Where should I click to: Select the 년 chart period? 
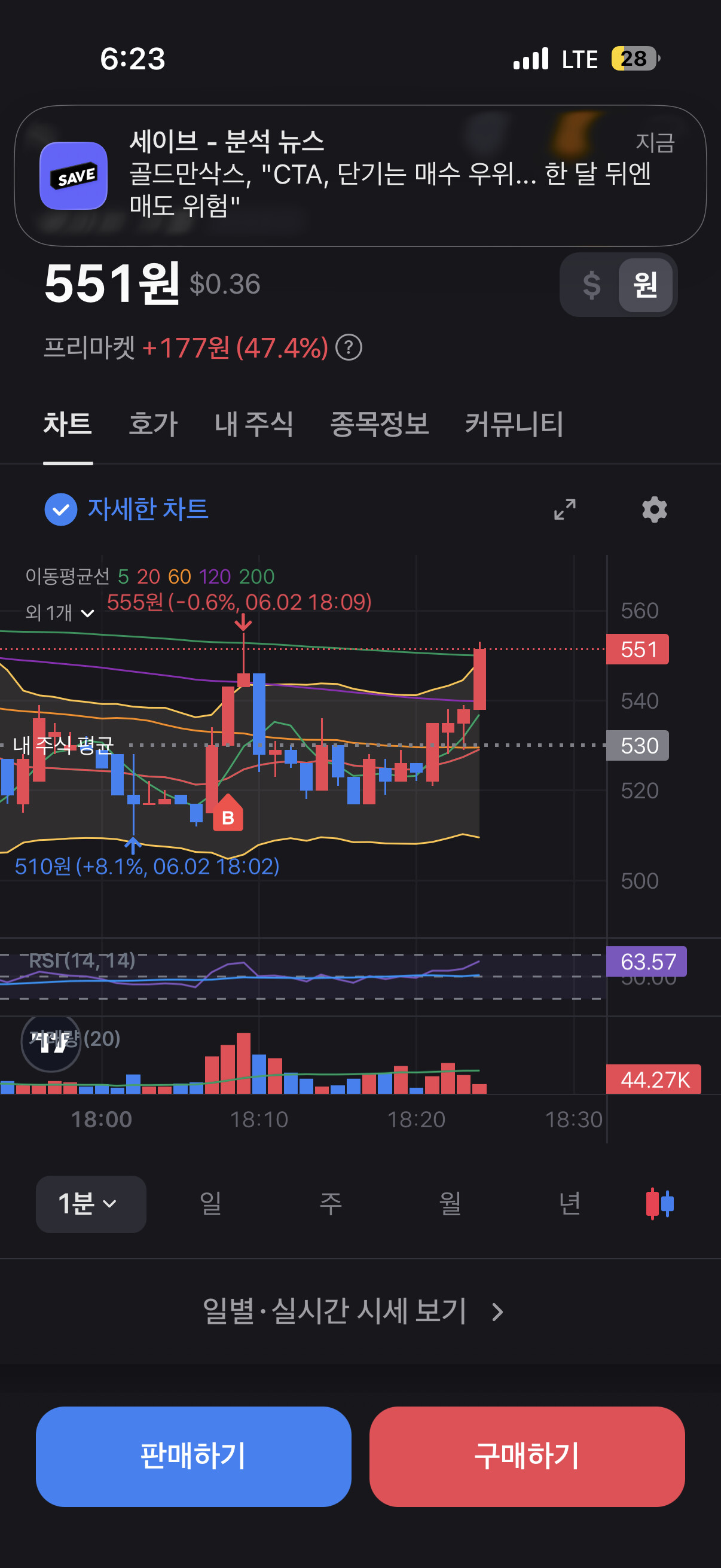(570, 1204)
